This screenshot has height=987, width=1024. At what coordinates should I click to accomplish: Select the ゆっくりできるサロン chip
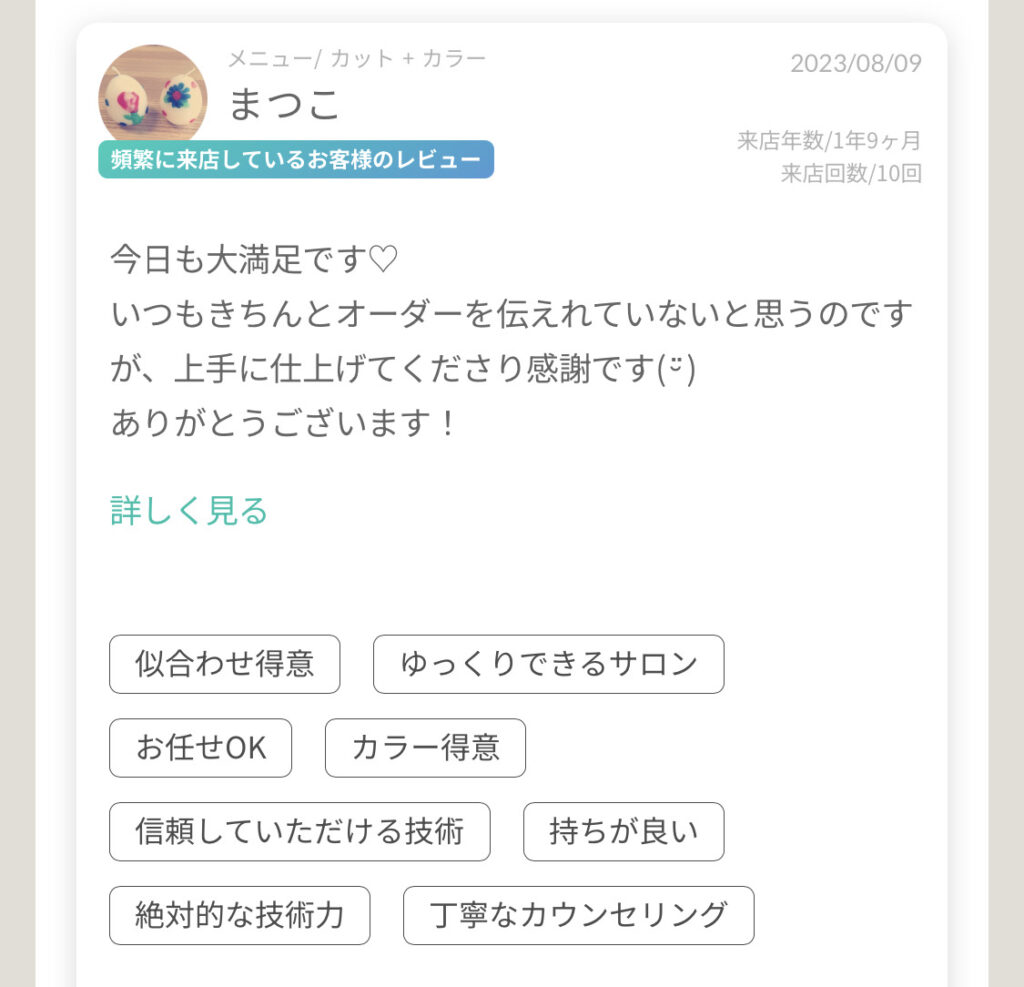pyautogui.click(x=548, y=664)
